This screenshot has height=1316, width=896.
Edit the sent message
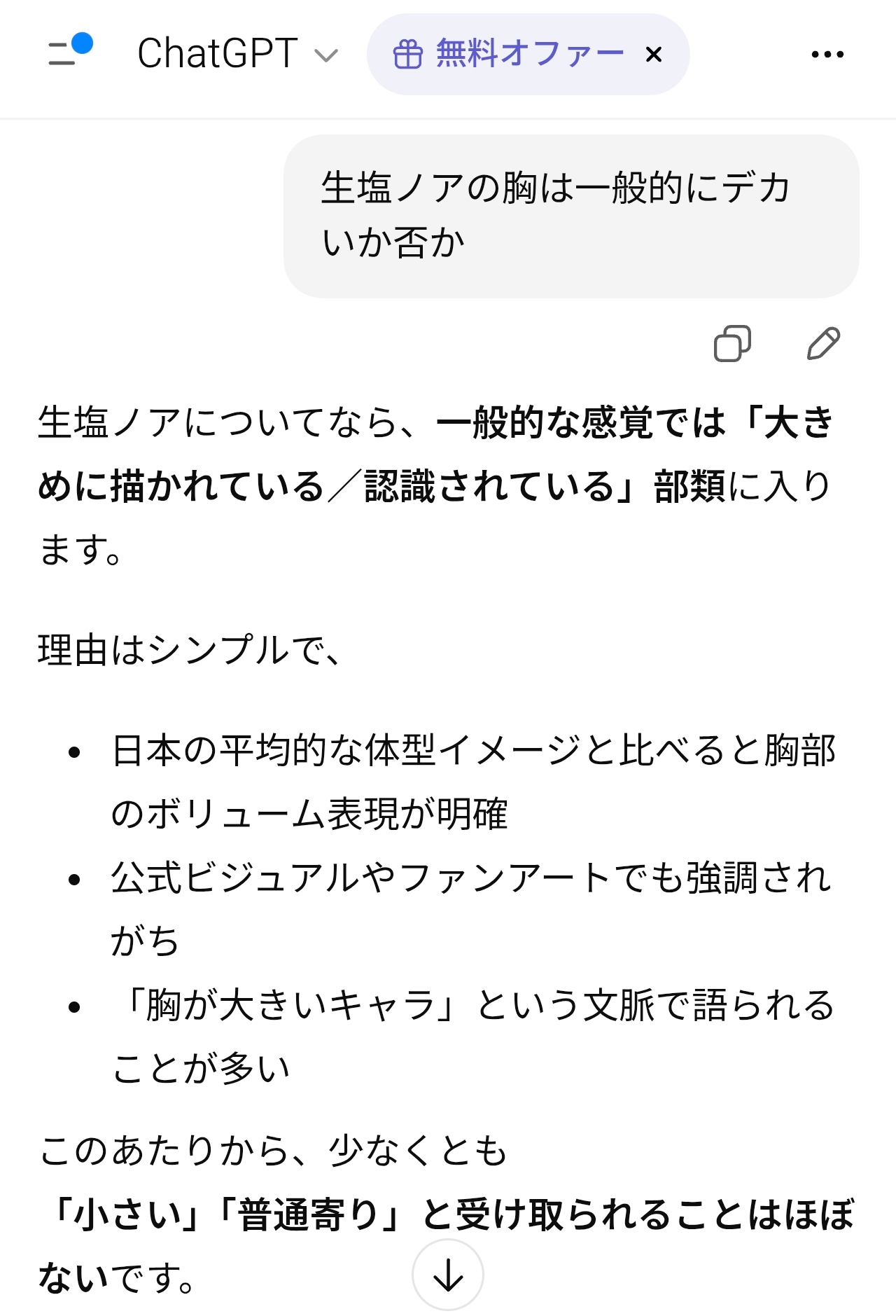click(x=822, y=344)
